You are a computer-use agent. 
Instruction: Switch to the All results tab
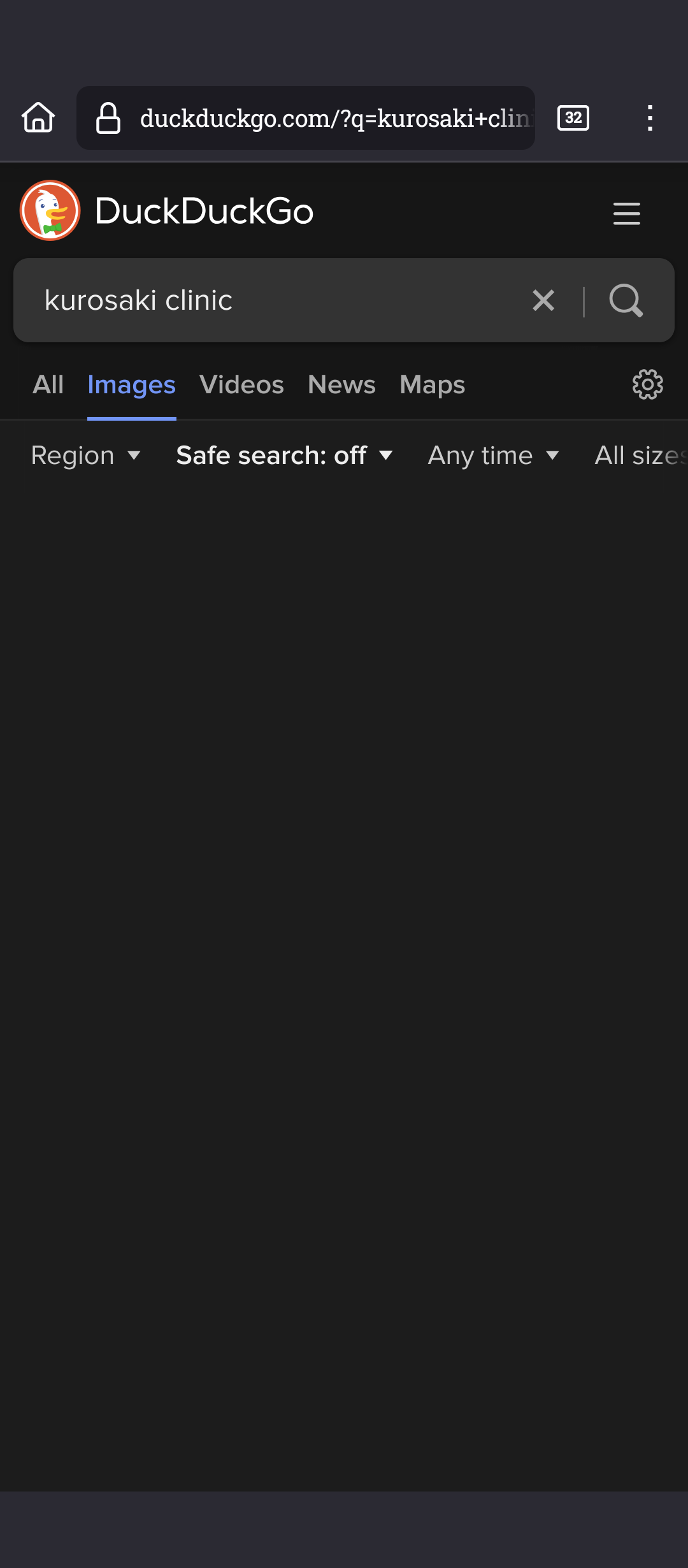click(48, 385)
